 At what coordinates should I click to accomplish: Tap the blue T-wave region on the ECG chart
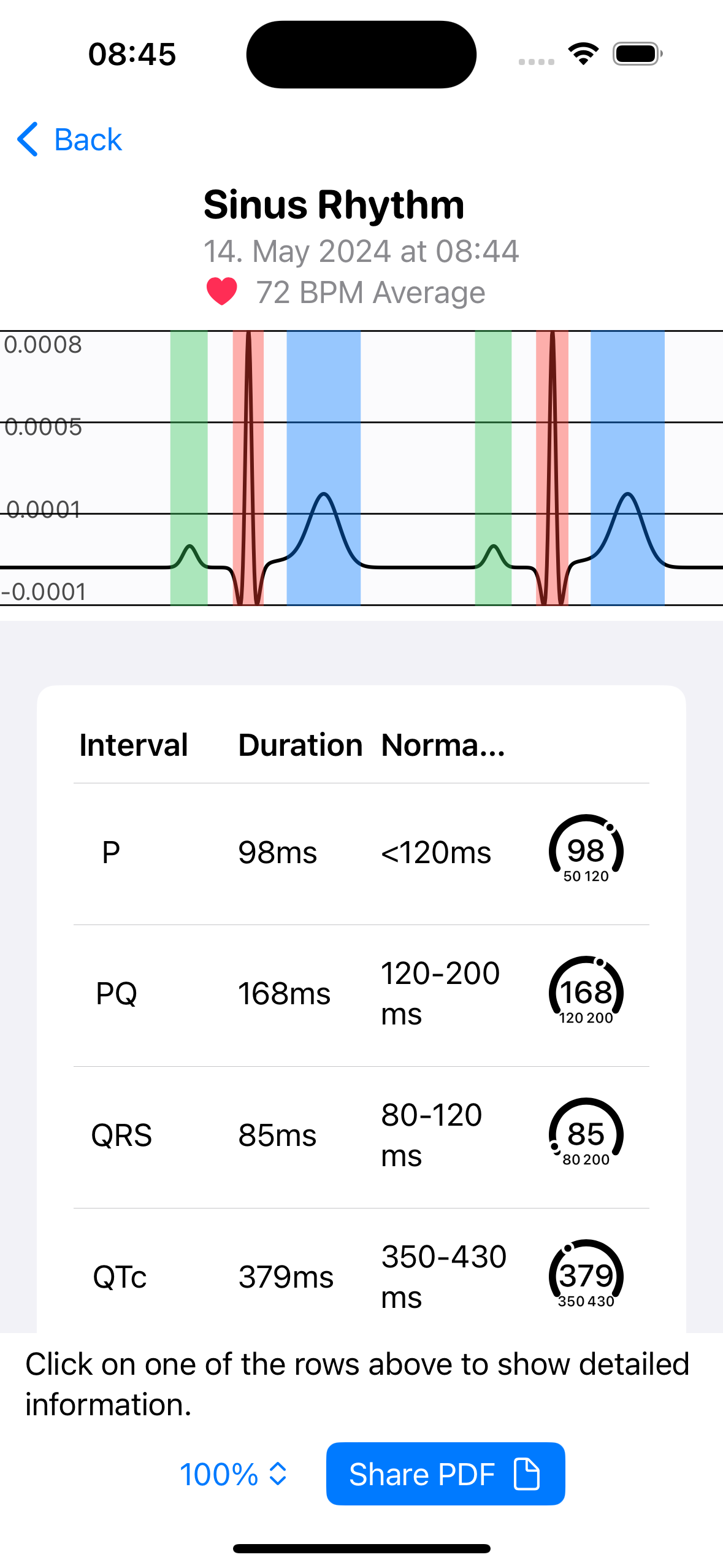tap(323, 466)
